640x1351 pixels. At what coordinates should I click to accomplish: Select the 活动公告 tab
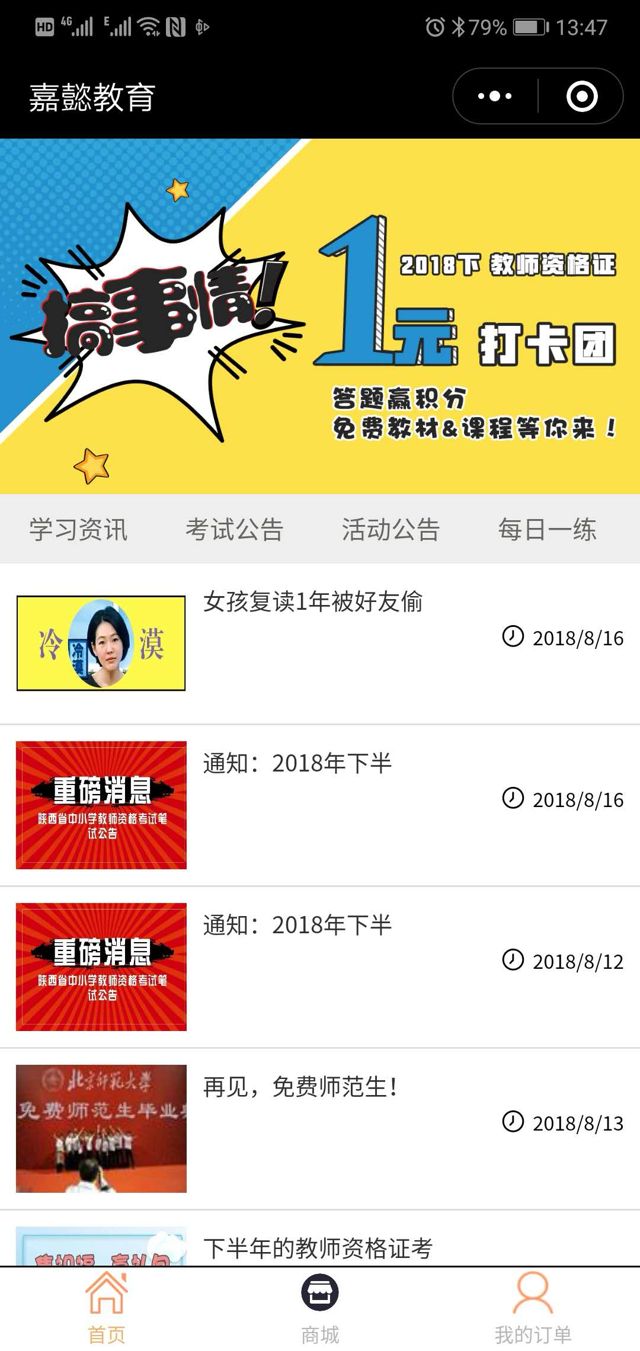coord(390,529)
